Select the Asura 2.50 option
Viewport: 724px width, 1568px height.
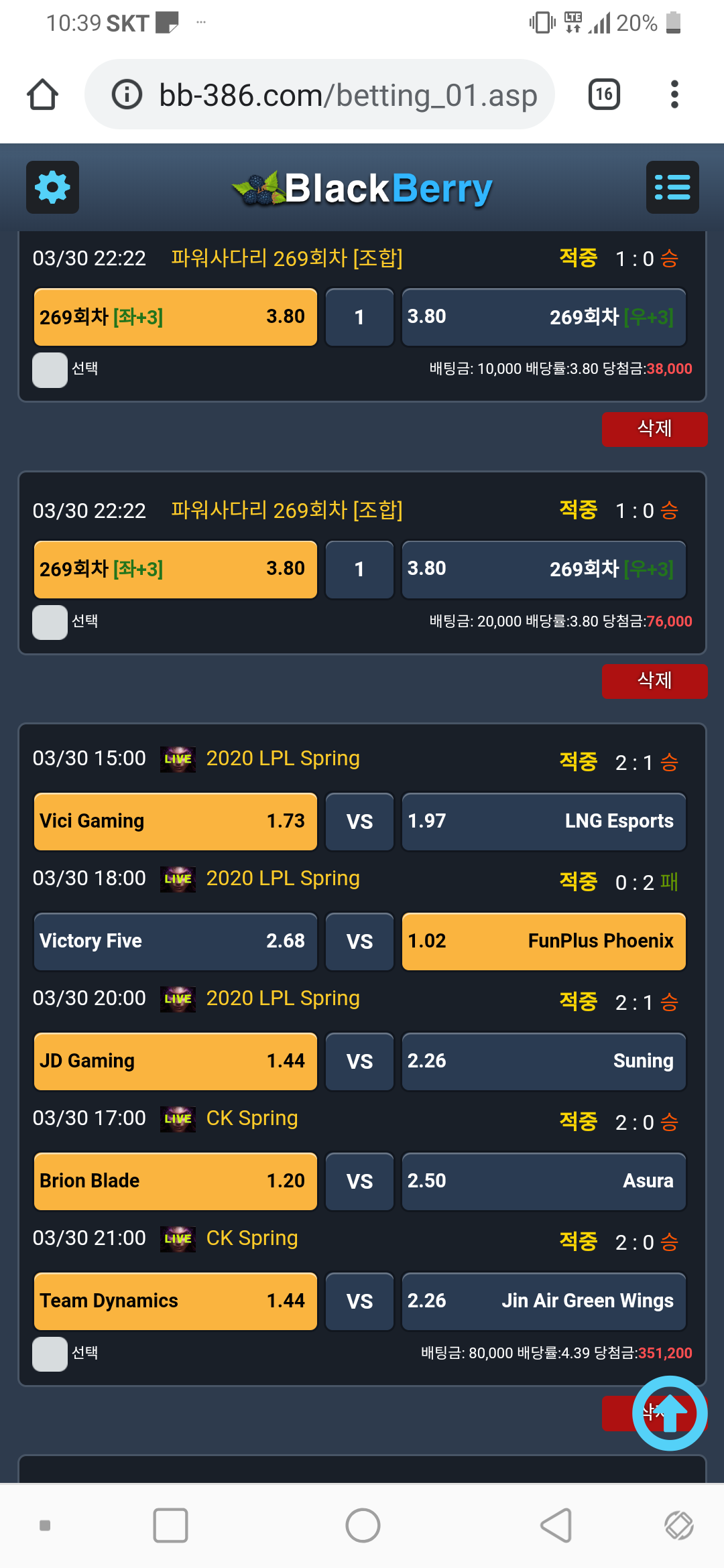point(544,1181)
